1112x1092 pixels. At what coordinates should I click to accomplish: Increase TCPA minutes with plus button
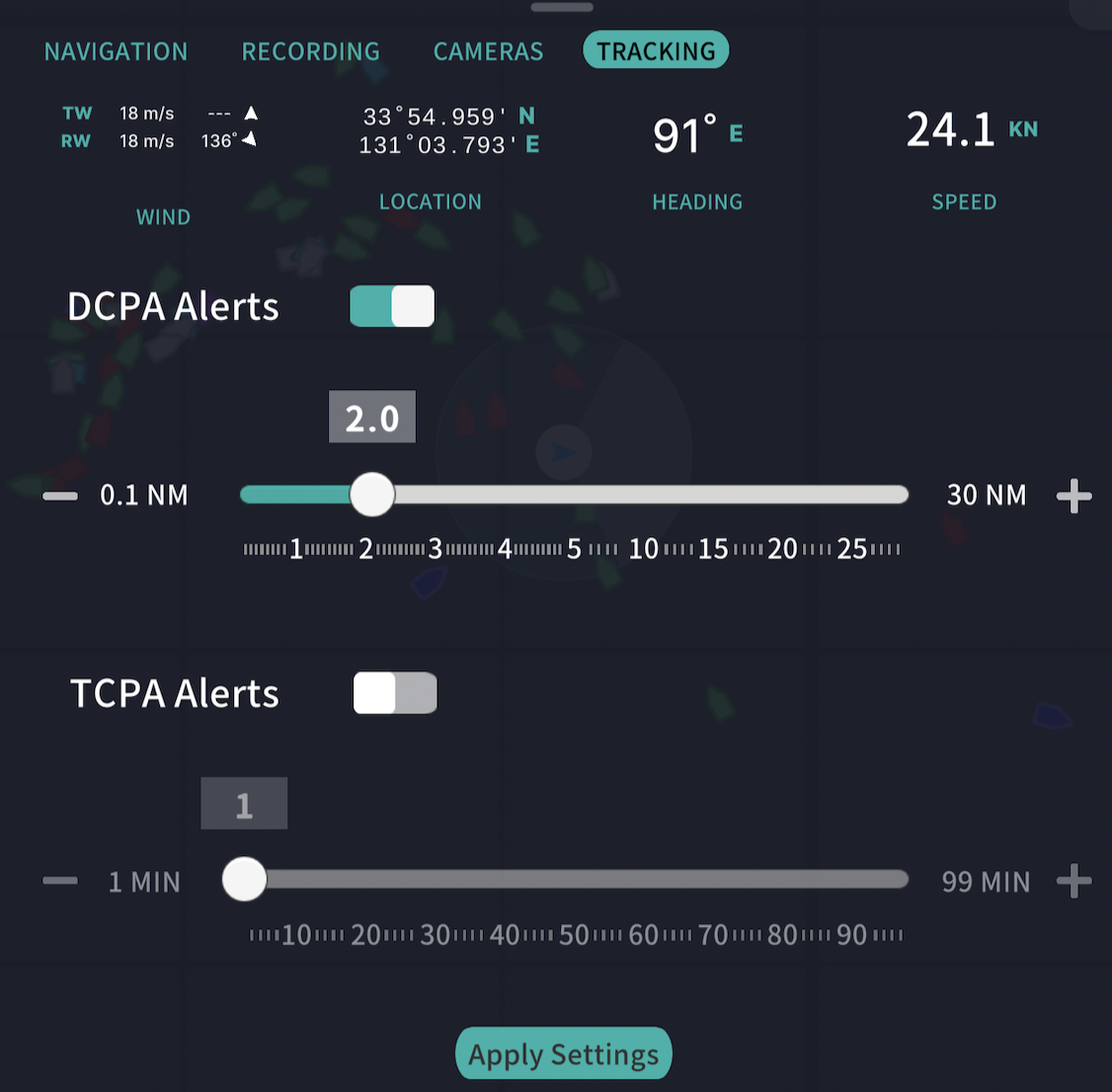[x=1073, y=881]
